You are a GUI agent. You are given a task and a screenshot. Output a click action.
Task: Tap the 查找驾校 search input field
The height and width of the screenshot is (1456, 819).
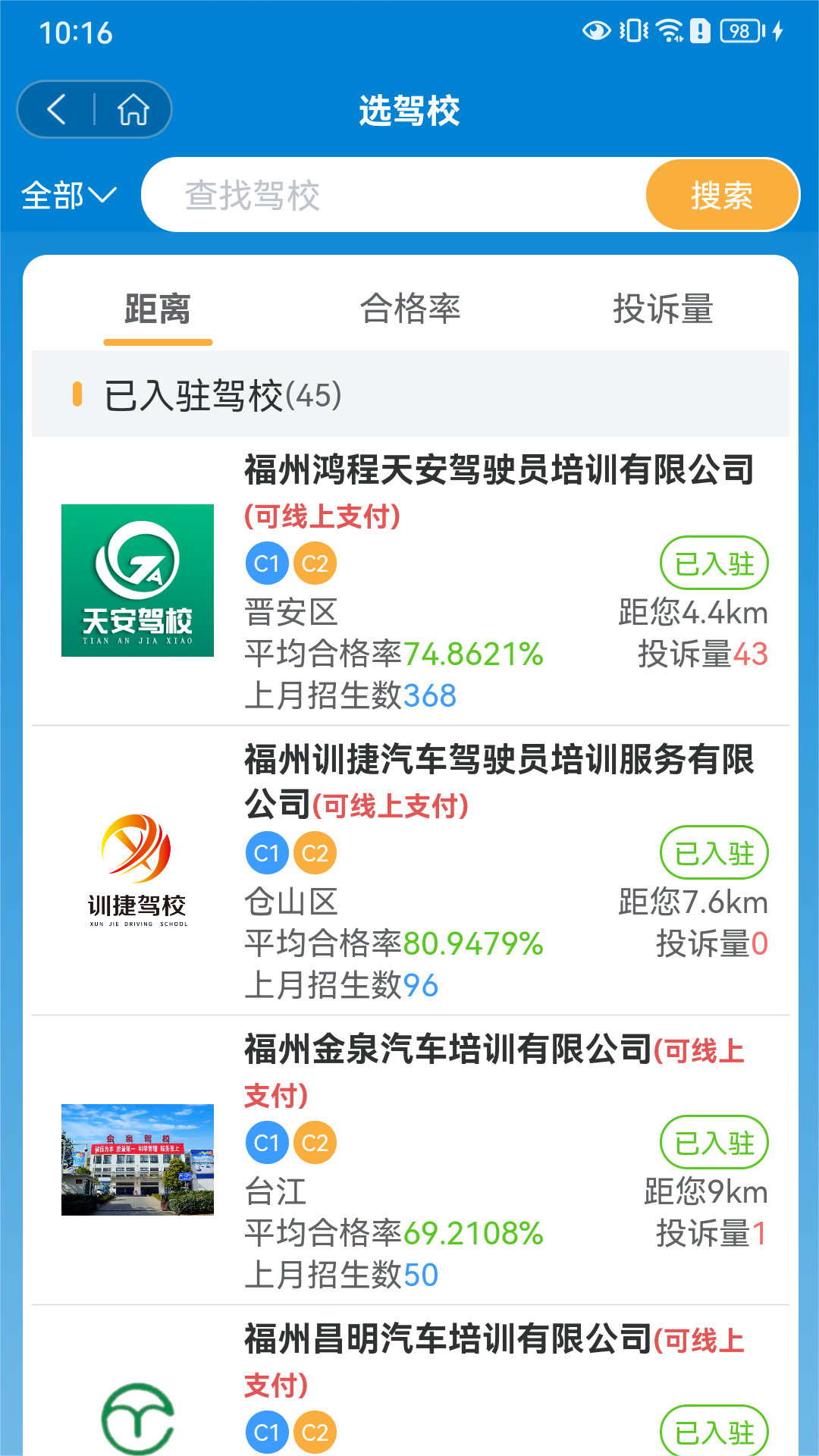click(394, 194)
